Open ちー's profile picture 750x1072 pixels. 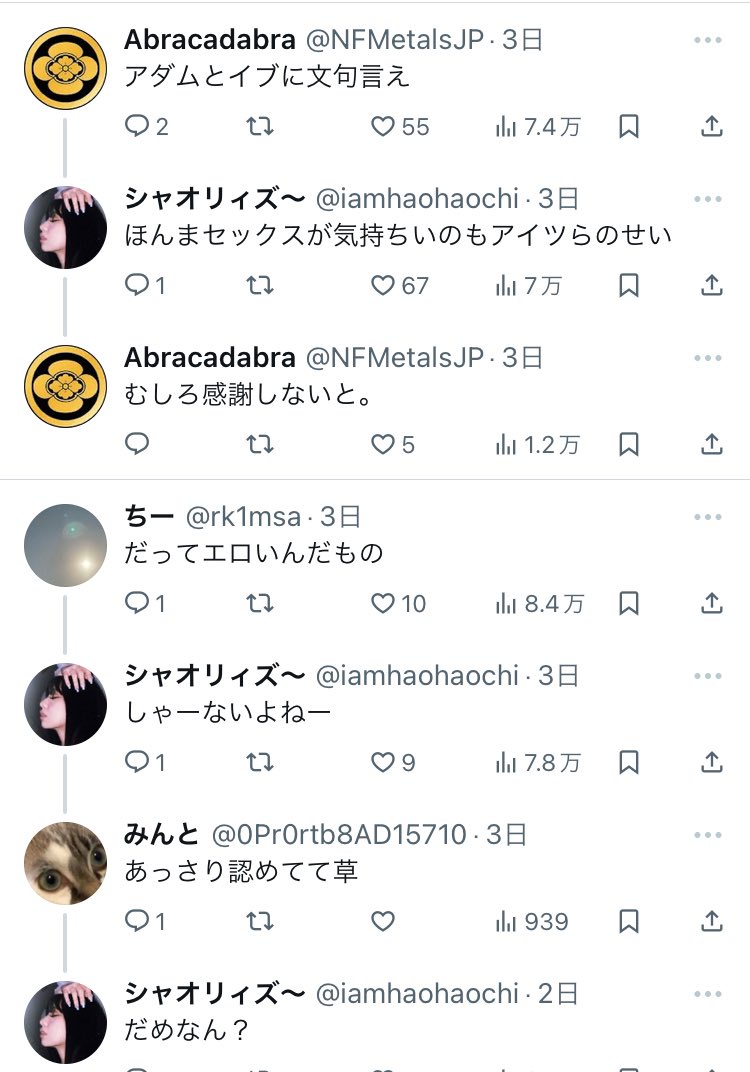[65, 545]
